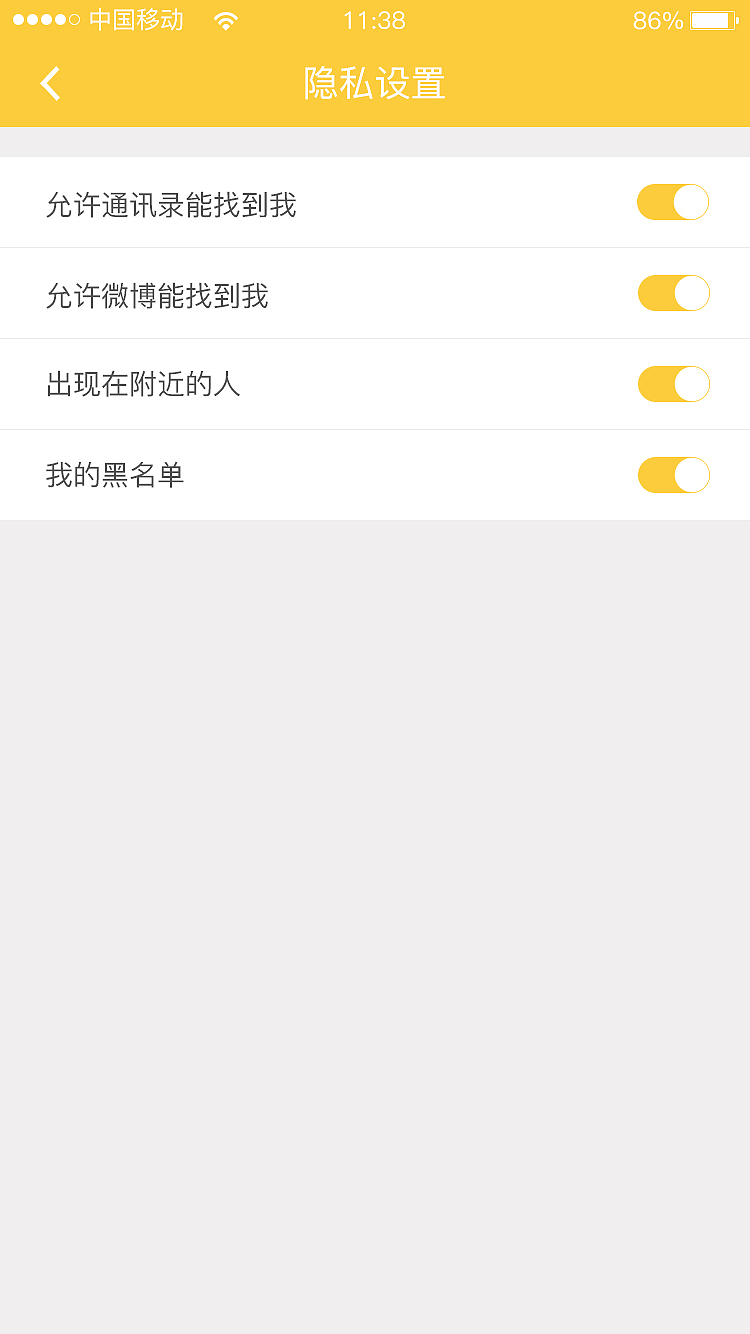The width and height of the screenshot is (750, 1334).
Task: Disable the 允许通讯录能找到我 switch
Action: 673,202
